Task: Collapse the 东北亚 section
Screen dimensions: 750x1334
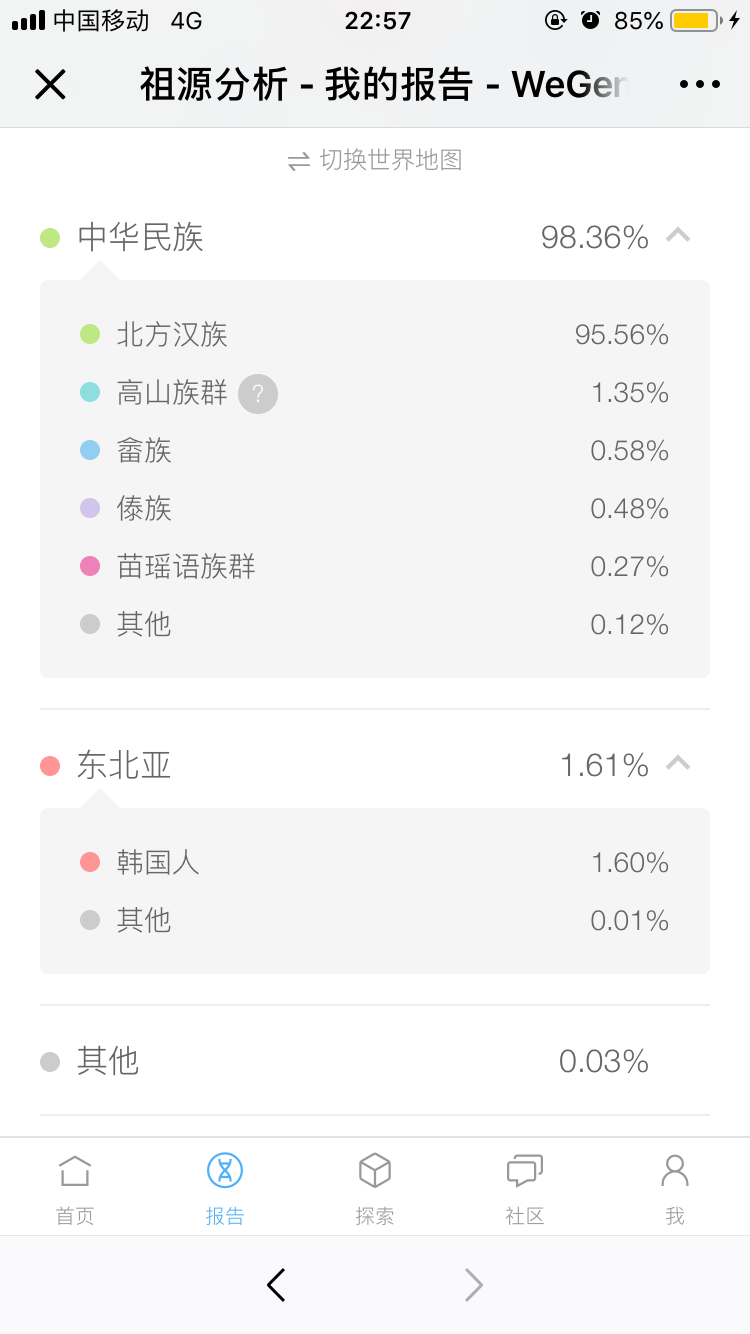Action: click(x=678, y=764)
